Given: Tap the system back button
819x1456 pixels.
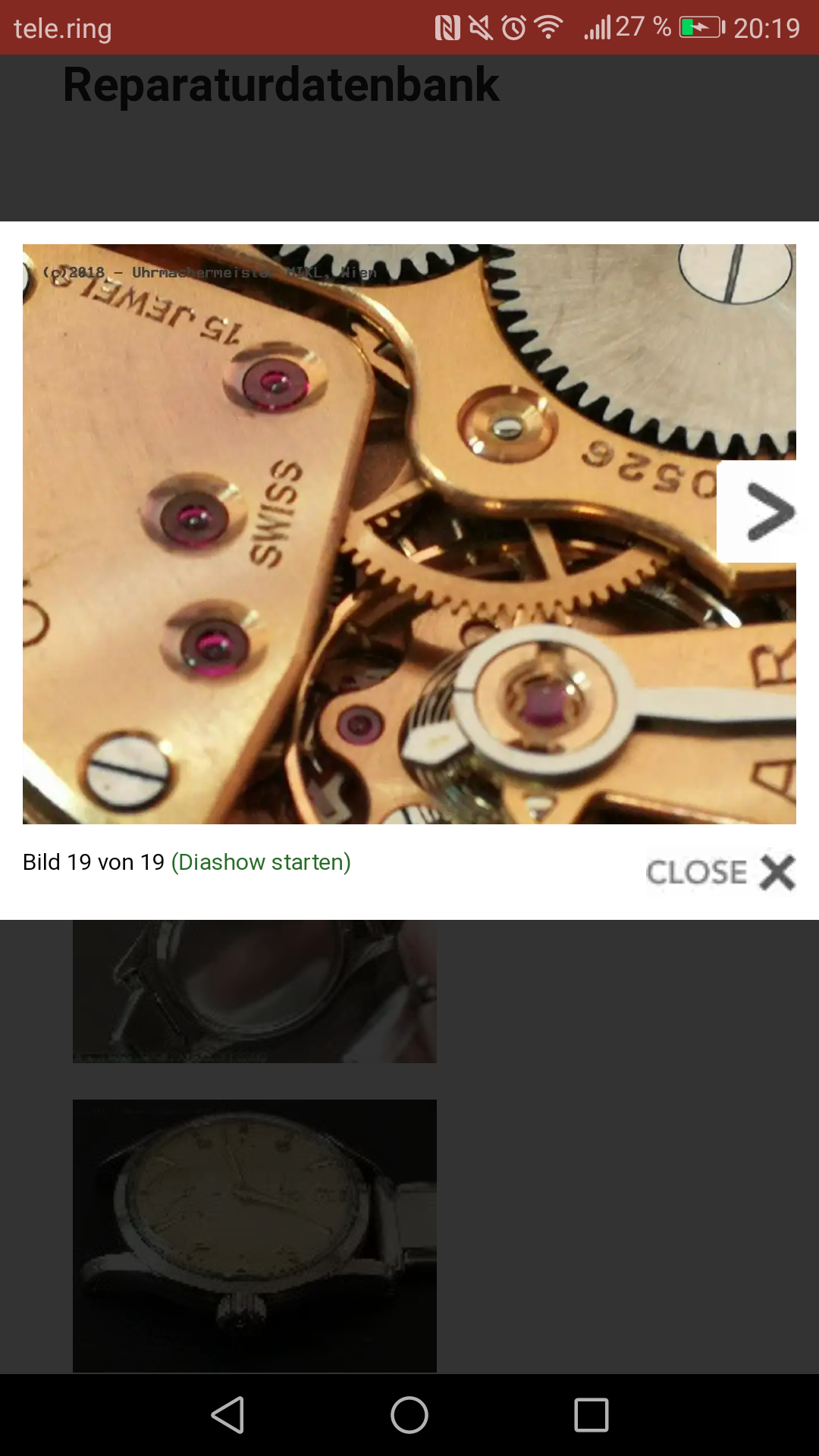Looking at the screenshot, I should [227, 1415].
